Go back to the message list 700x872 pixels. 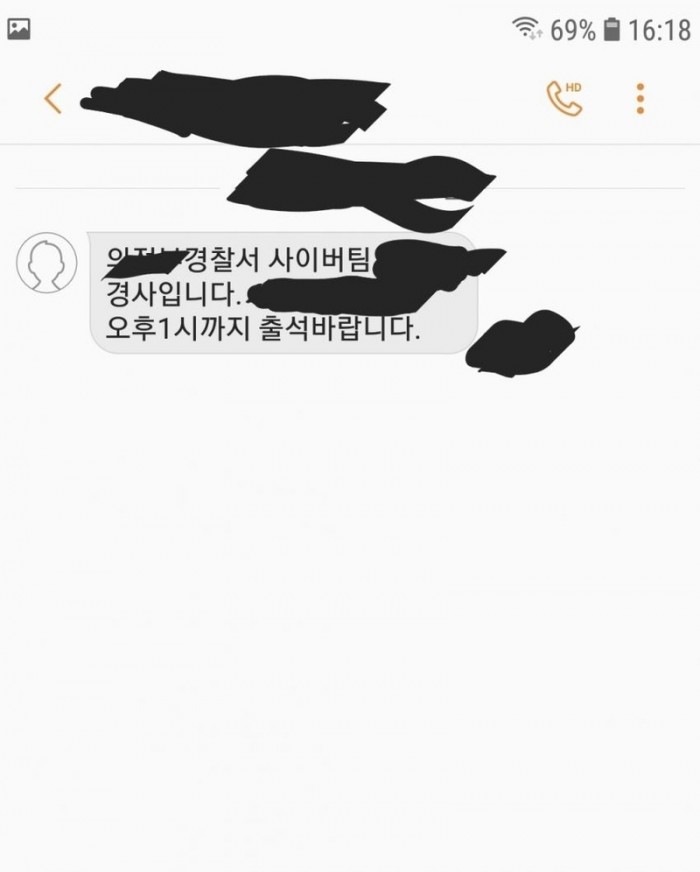pos(53,98)
